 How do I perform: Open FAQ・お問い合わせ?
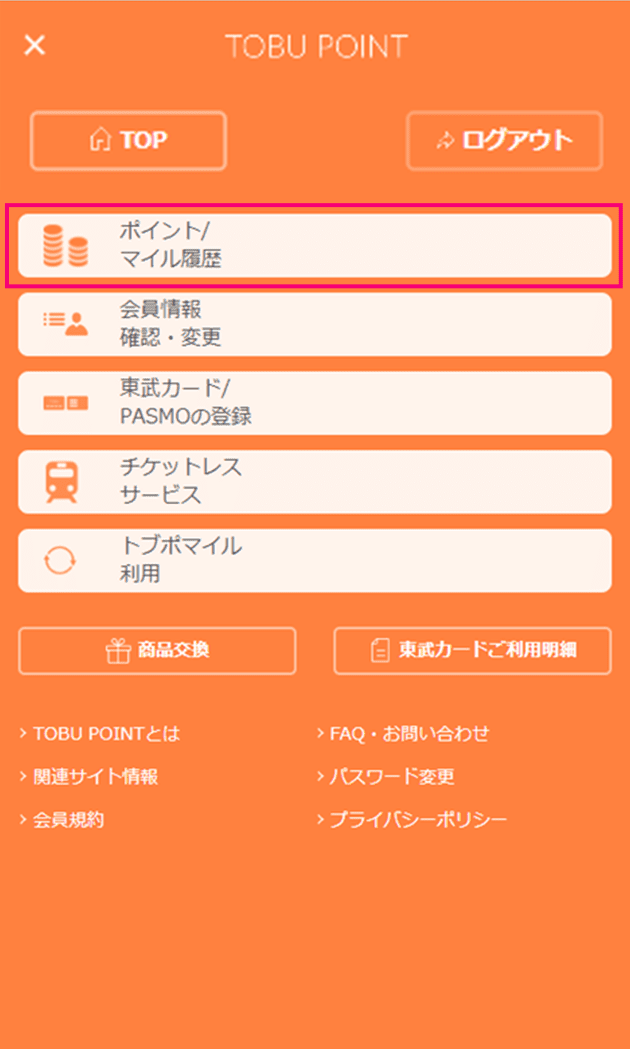408,734
